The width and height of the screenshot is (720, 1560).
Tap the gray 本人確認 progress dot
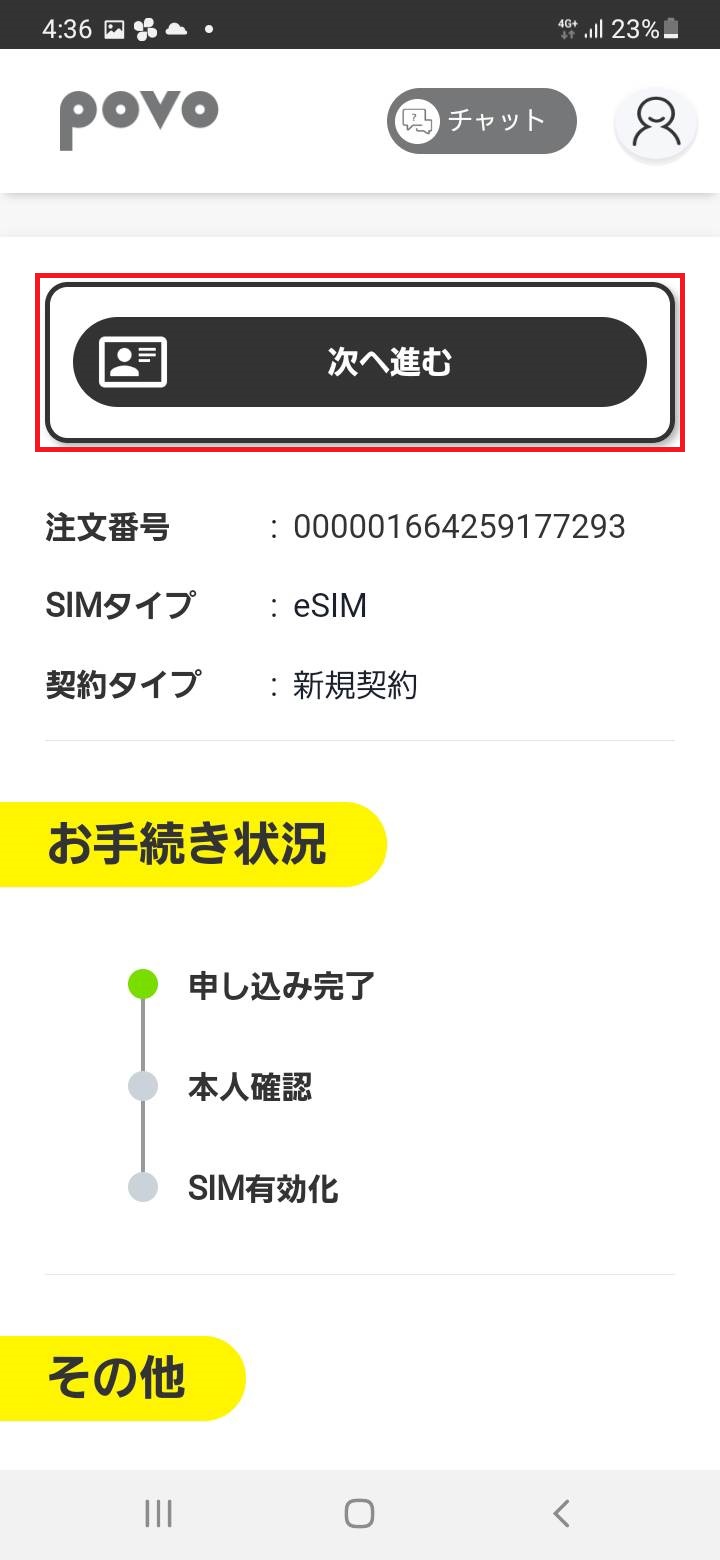143,1086
